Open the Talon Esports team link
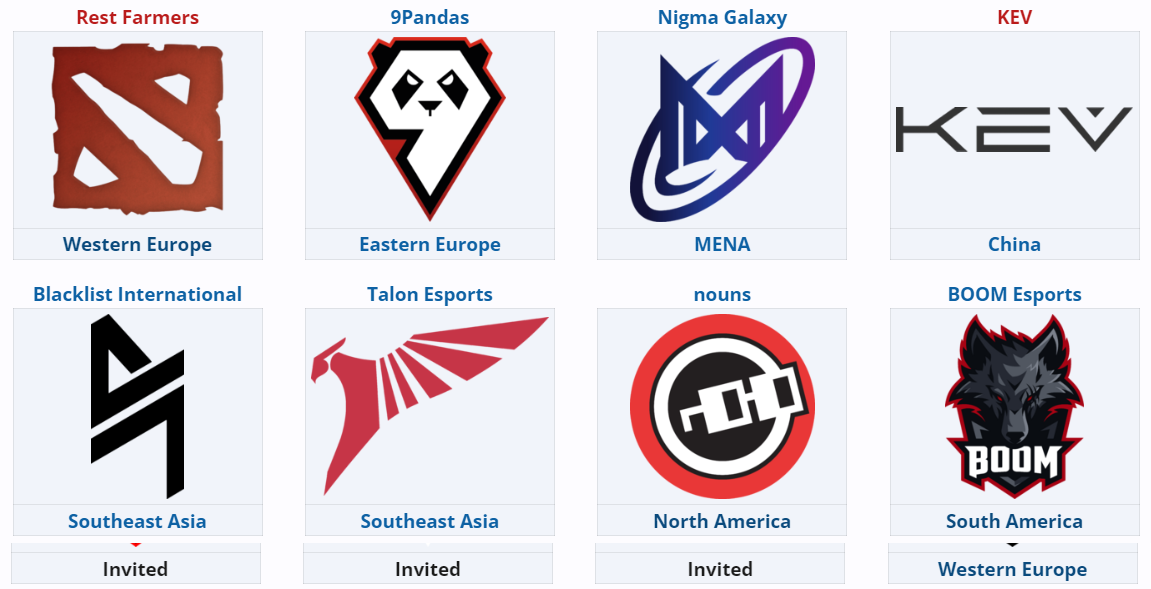1151x589 pixels. pos(429,294)
